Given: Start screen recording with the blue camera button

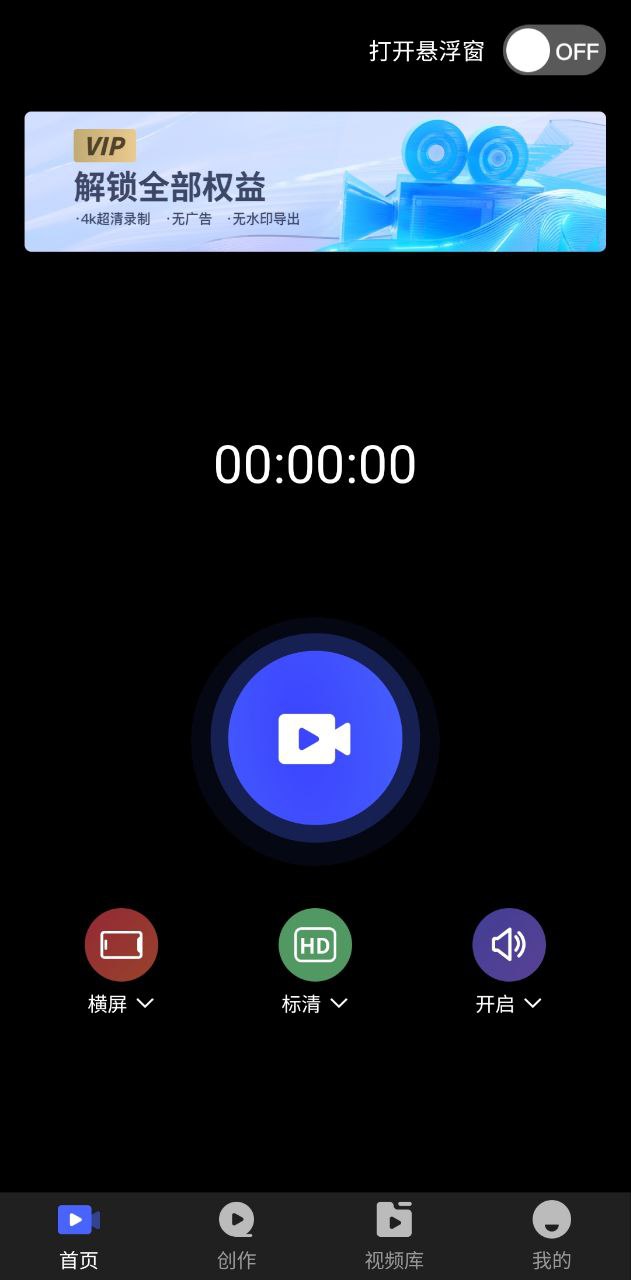Looking at the screenshot, I should click(315, 739).
